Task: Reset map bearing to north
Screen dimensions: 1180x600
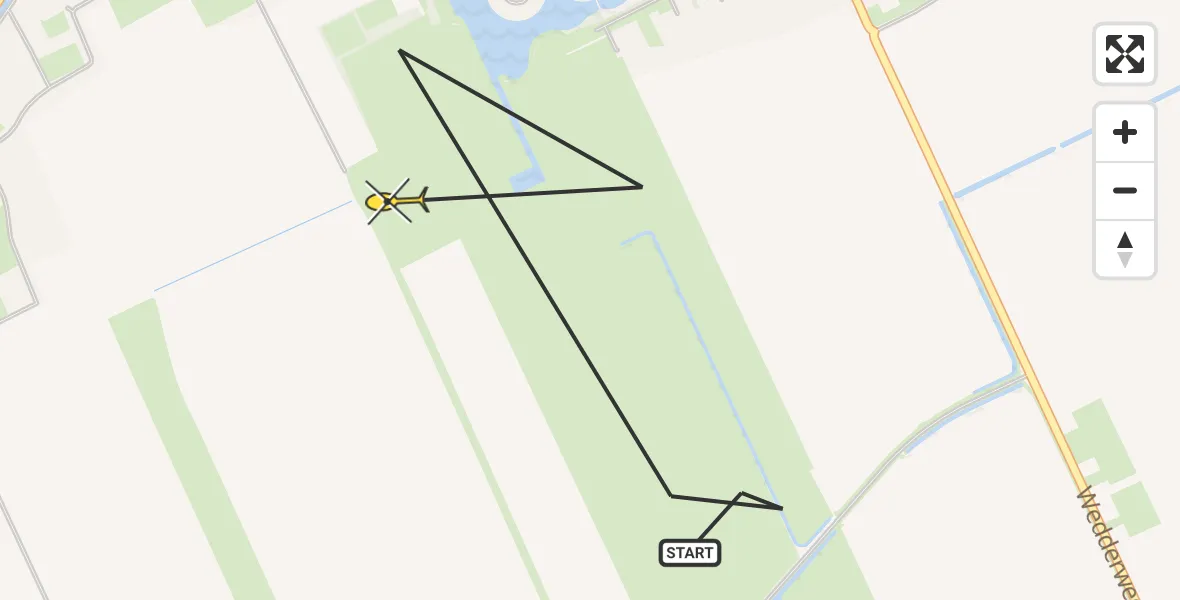Action: pos(1125,249)
